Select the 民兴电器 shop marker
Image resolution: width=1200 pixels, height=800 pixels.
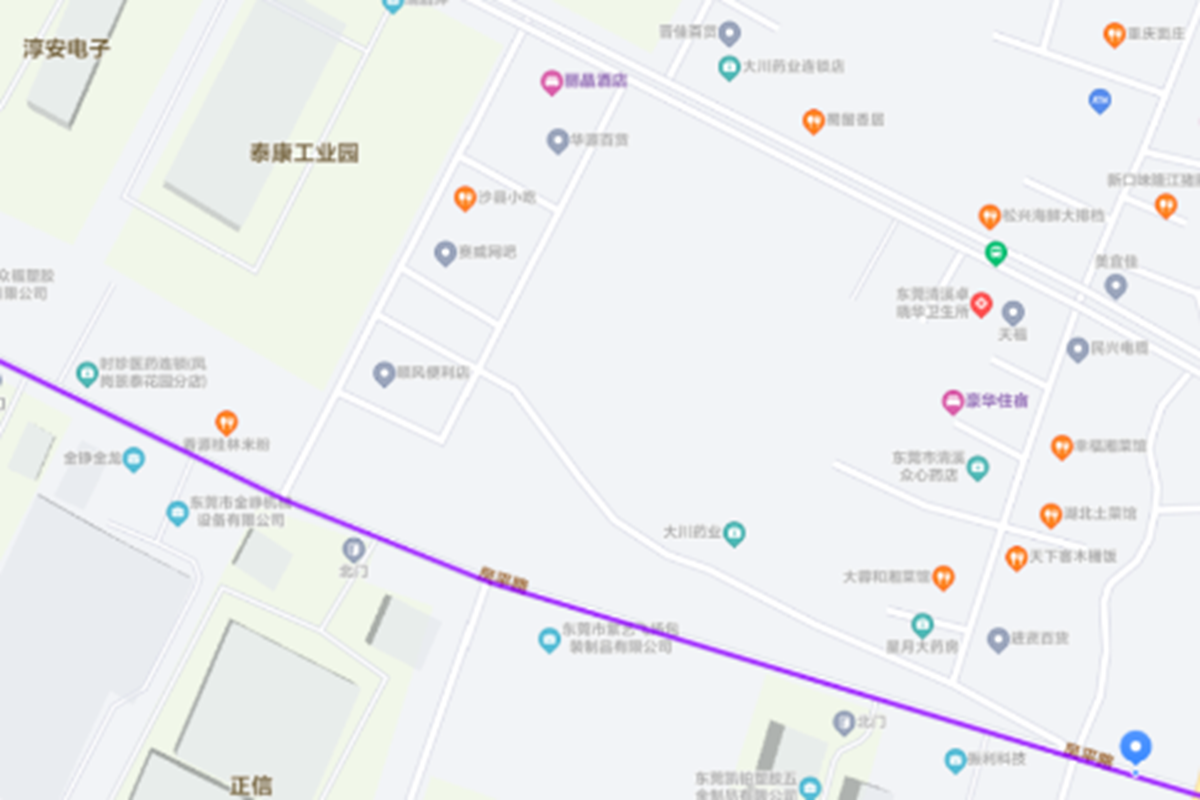1077,349
